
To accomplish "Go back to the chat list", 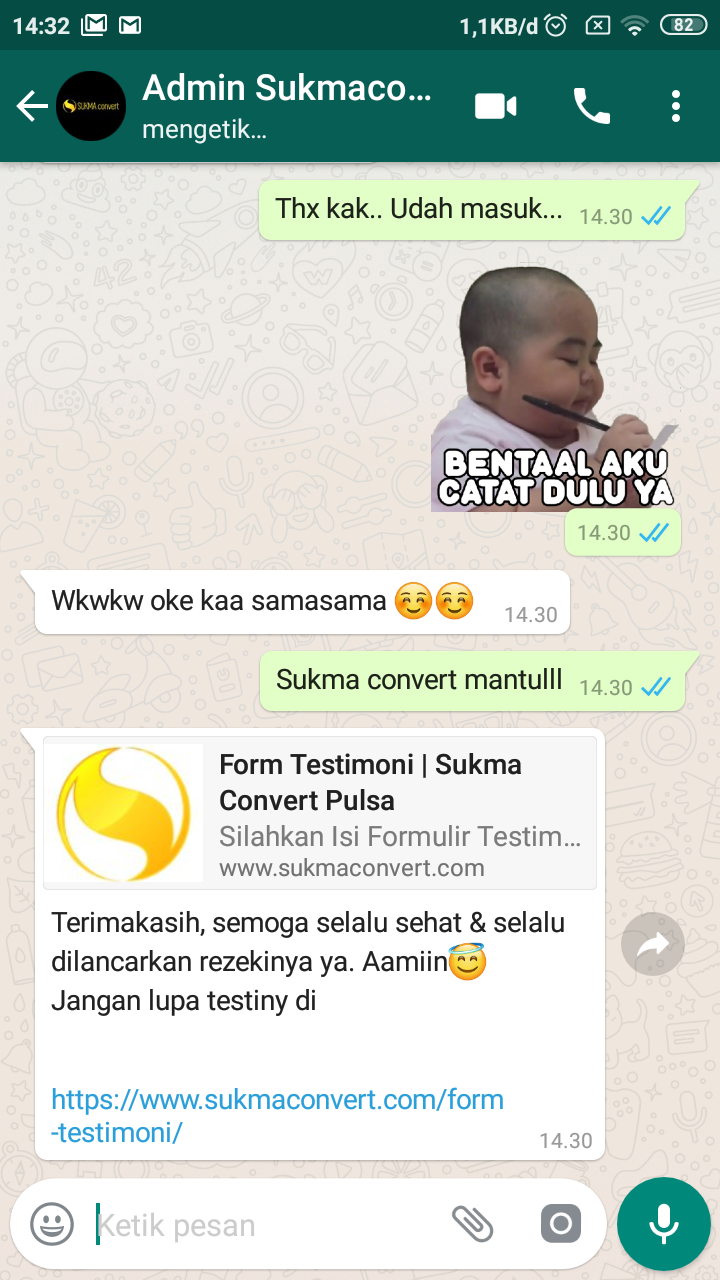I will [x=32, y=106].
